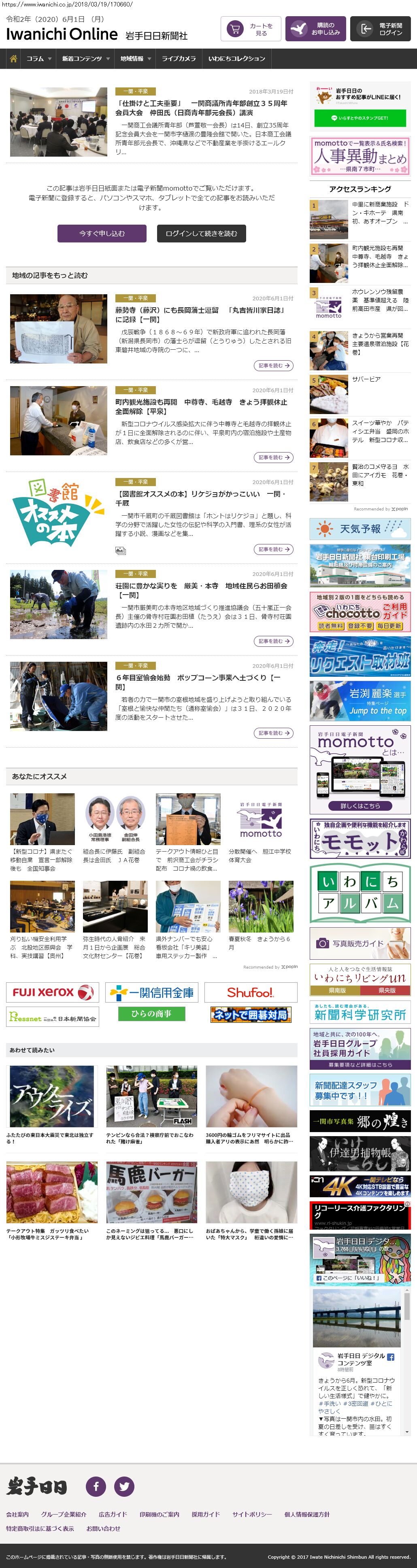Tap 今すぐ申し込む to subscribe now

click(x=102, y=233)
